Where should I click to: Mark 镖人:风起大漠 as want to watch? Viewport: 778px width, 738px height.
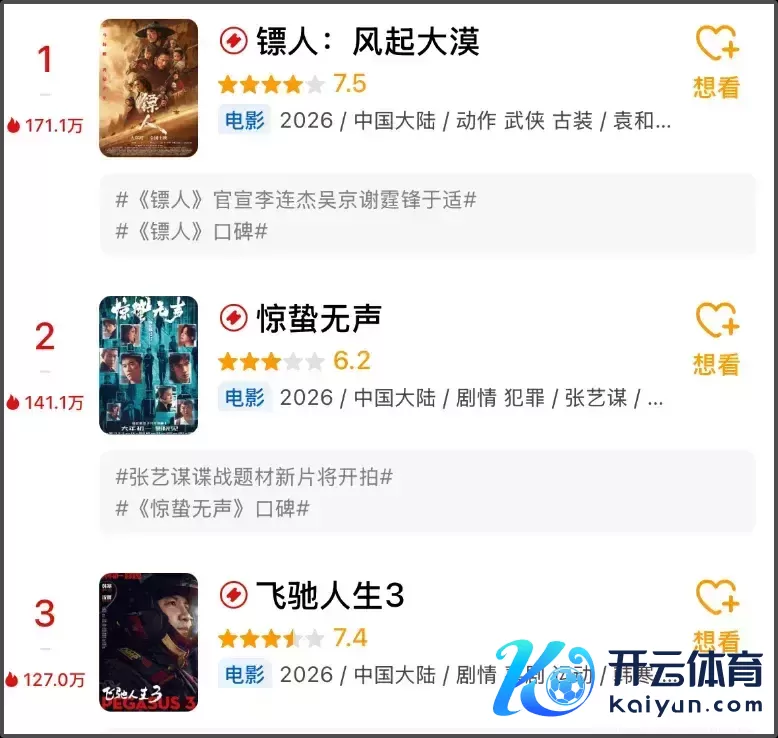click(716, 60)
